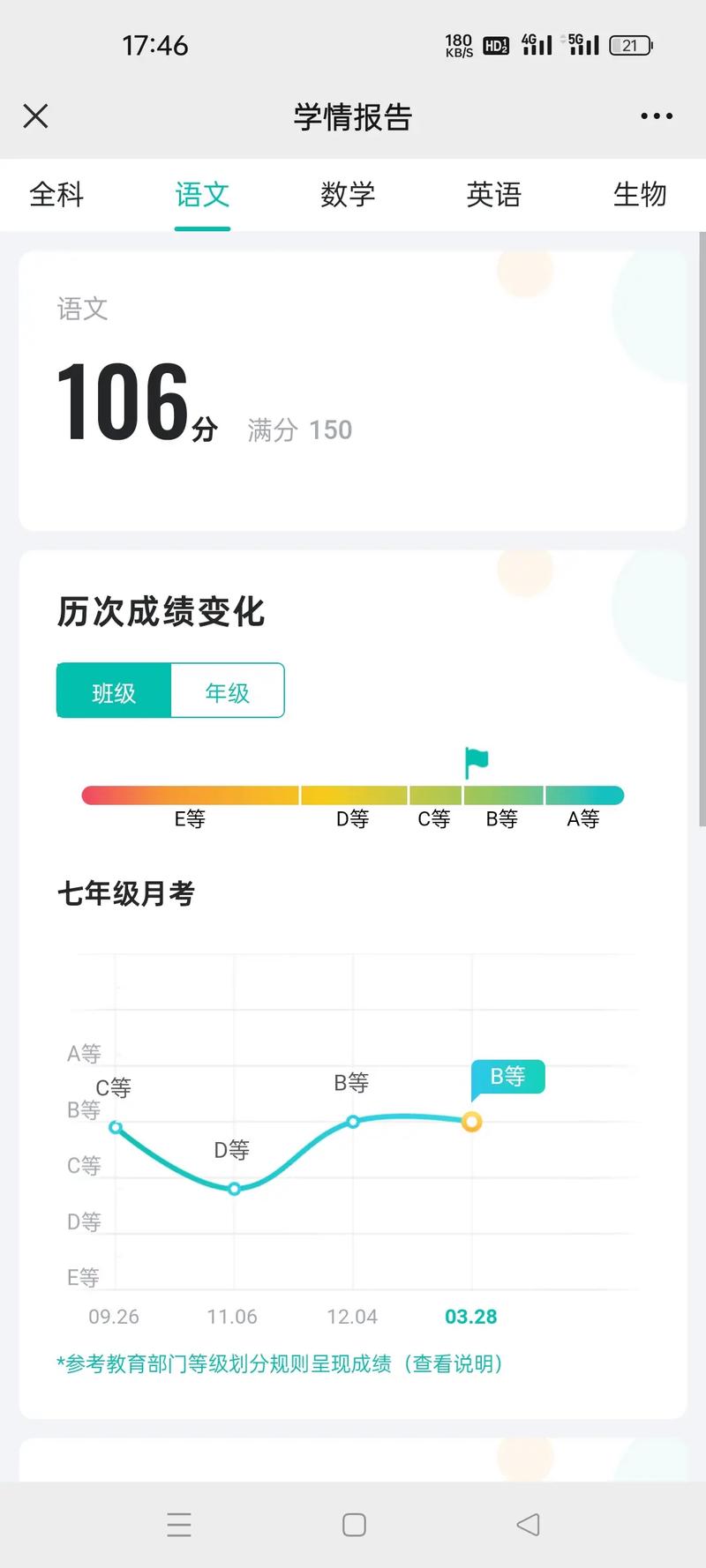Tap the home navigation icon
Screen dimensions: 706x1568
coord(354,1524)
